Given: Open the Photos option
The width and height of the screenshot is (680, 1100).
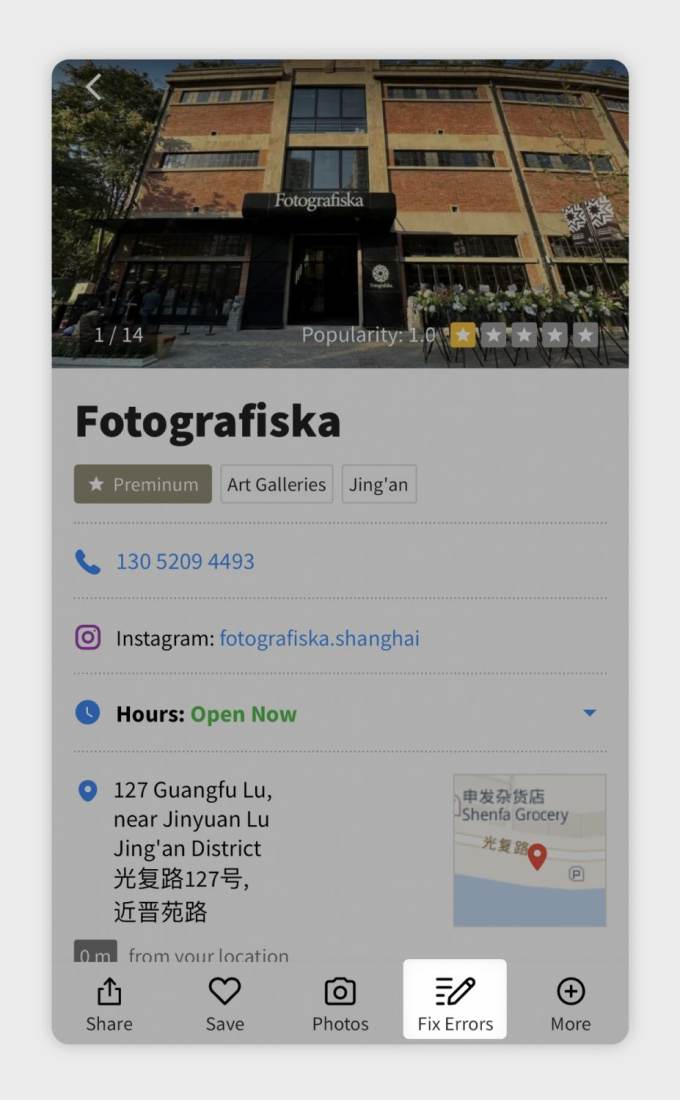Looking at the screenshot, I should [340, 1004].
